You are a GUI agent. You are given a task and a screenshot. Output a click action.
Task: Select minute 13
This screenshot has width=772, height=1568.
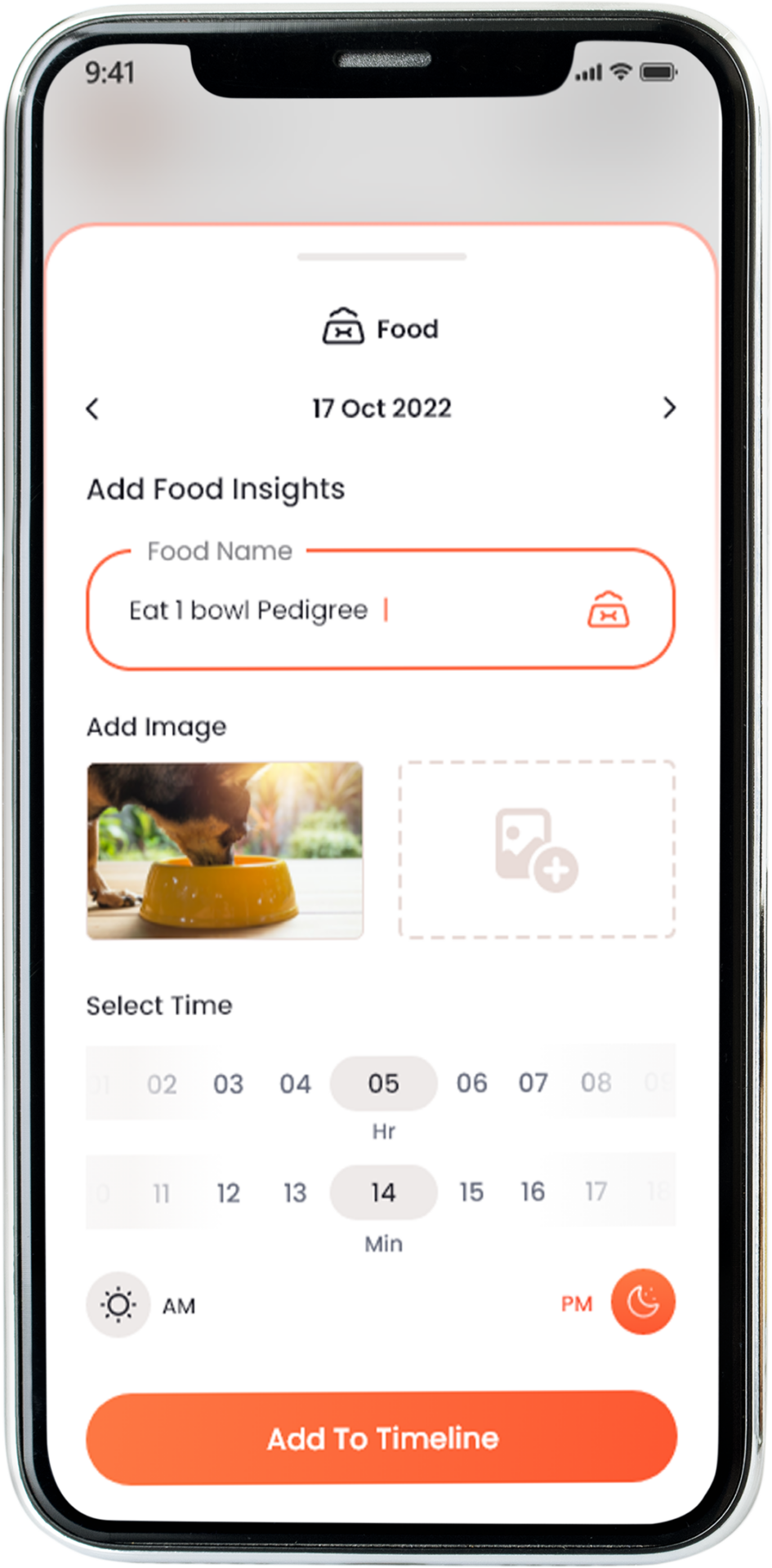point(295,1193)
